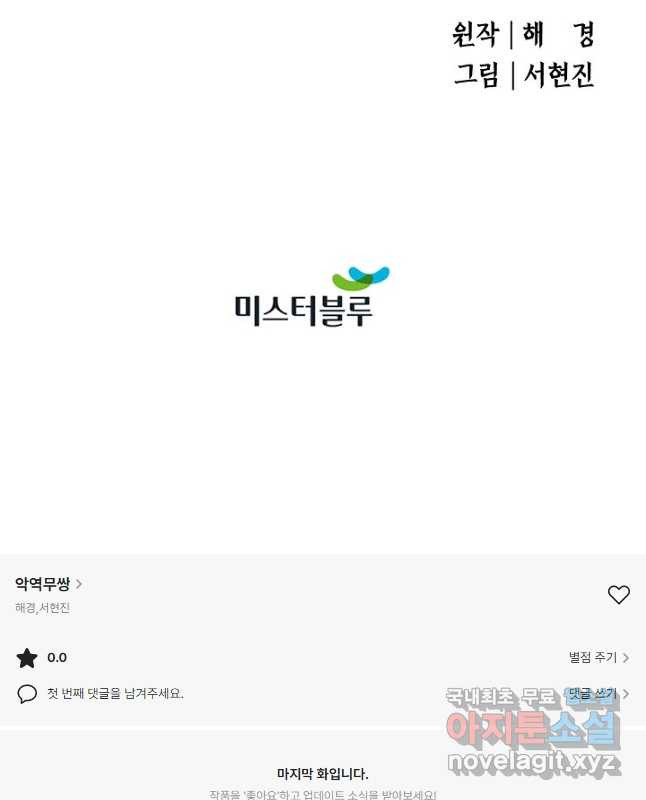646x800 pixels.
Task: Like this series with the heart icon
Action: tap(619, 595)
